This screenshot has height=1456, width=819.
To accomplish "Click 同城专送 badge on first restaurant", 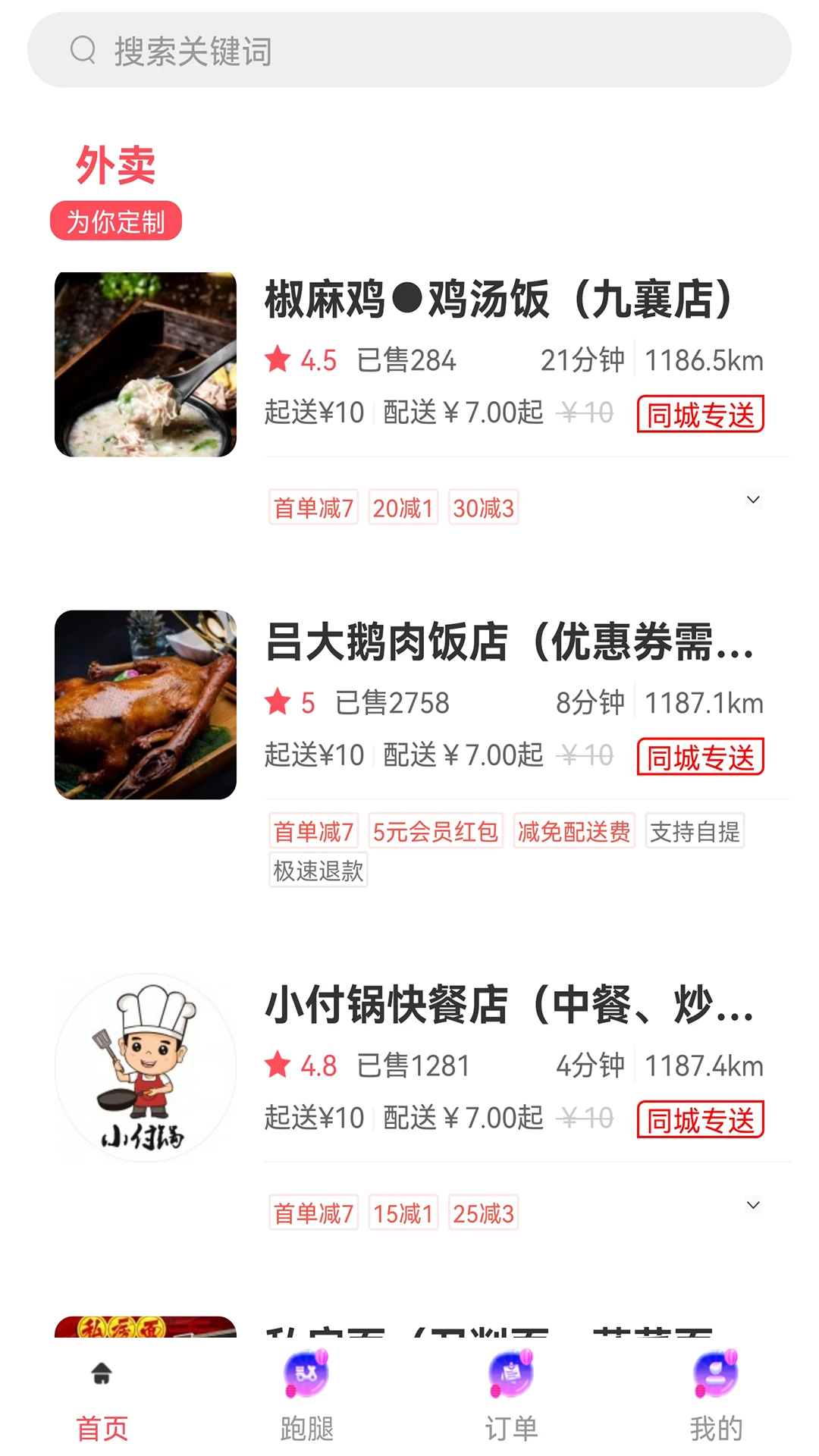I will click(x=700, y=413).
